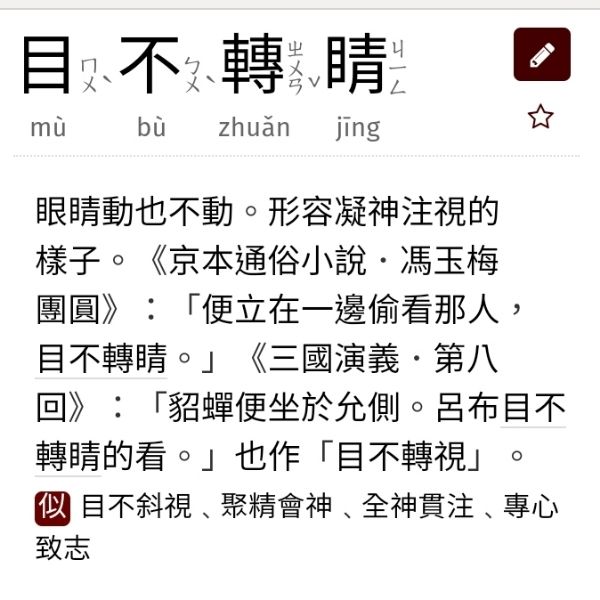Star this entry as a favorite
This screenshot has width=600, height=600.
click(541, 117)
